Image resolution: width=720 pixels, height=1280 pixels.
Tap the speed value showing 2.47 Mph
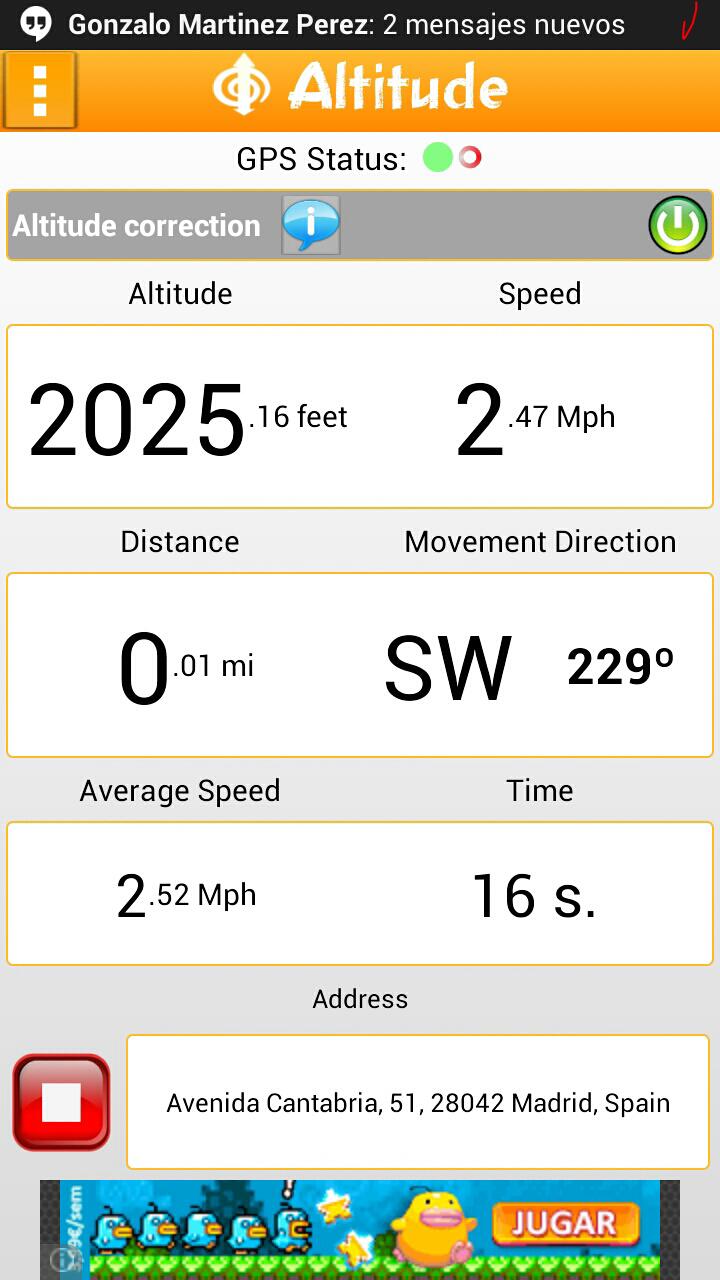coord(540,416)
